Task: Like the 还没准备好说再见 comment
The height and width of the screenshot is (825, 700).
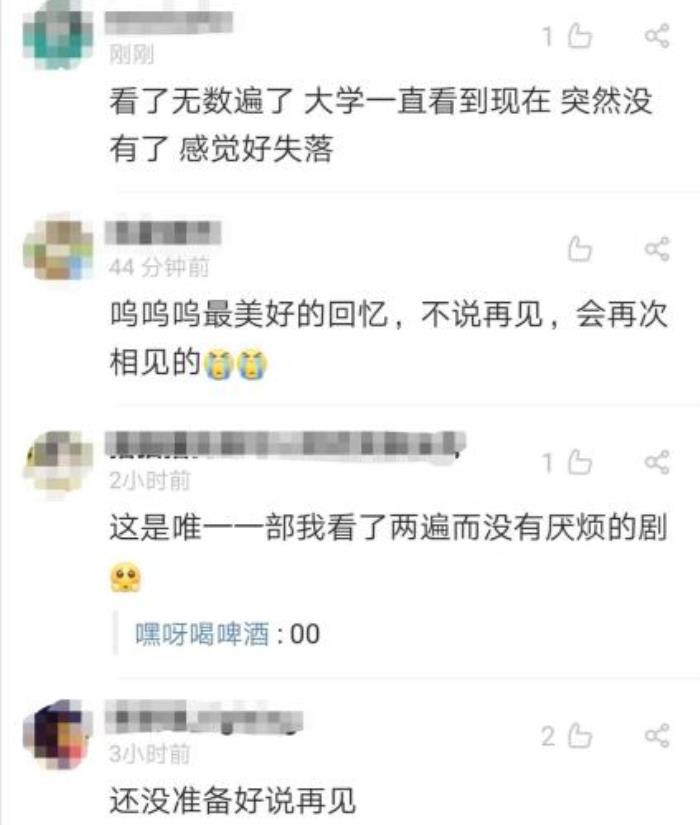Action: click(580, 737)
